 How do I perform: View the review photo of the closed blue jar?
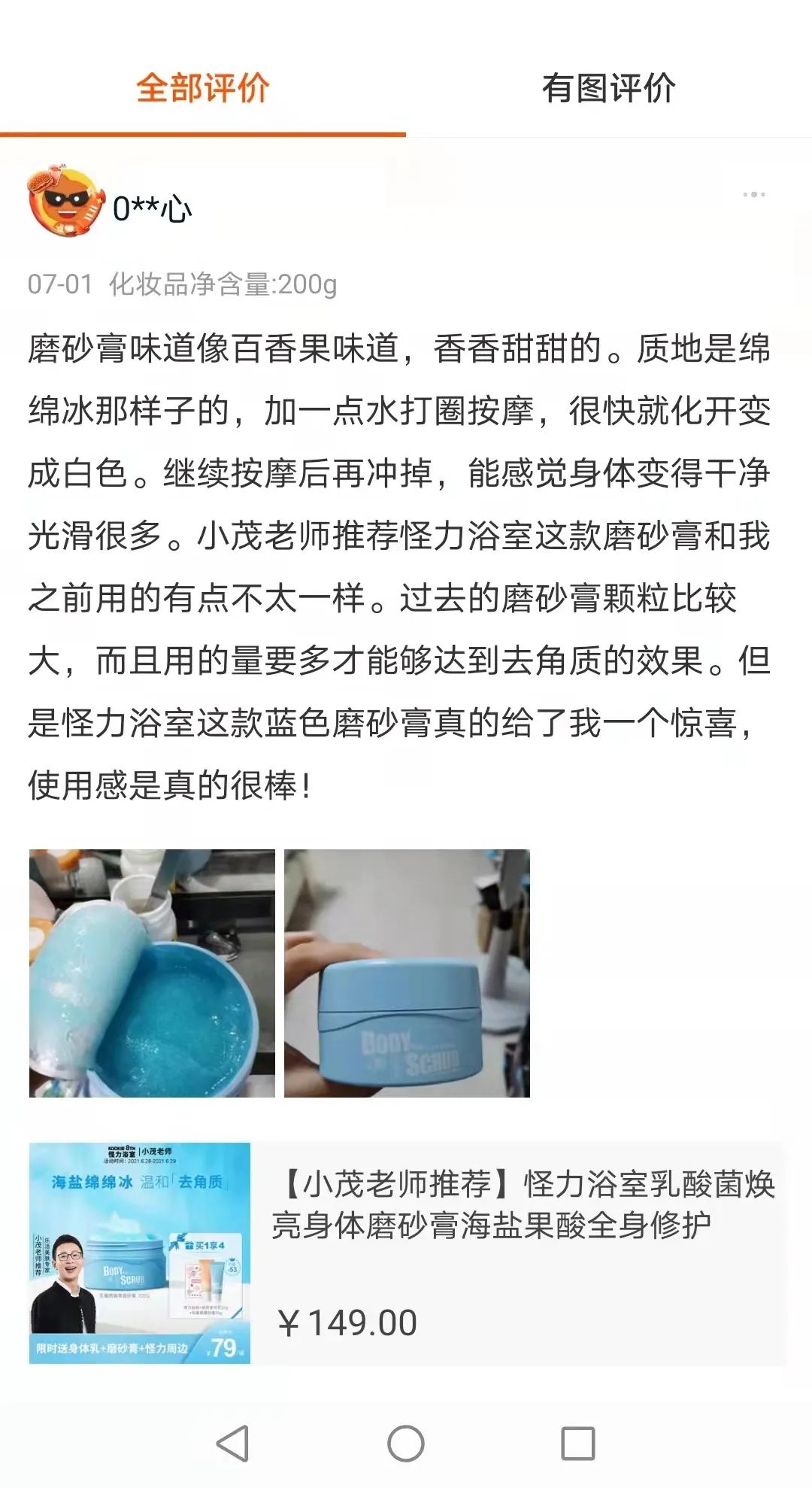[407, 973]
